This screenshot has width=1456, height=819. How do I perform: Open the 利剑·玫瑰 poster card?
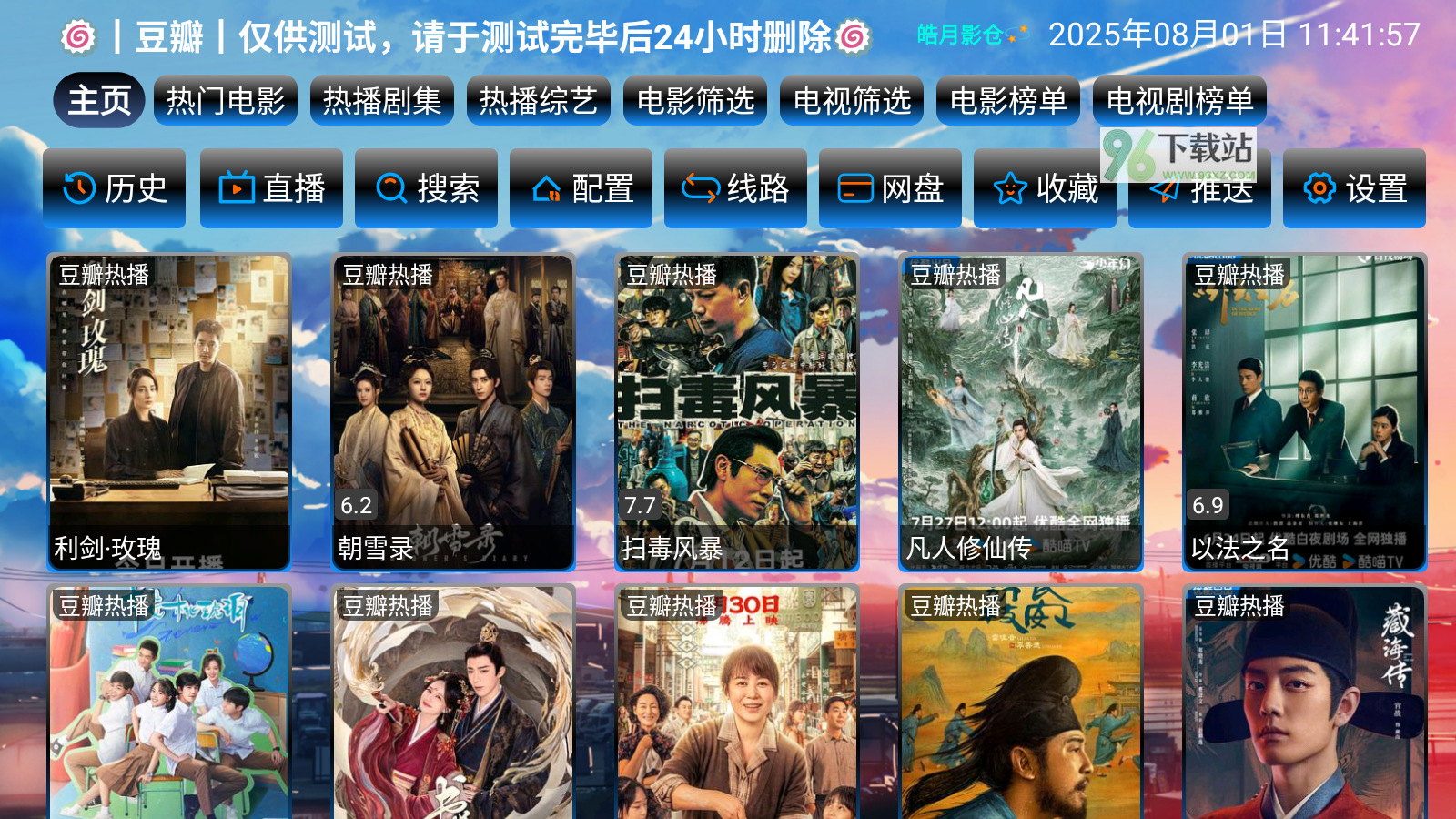(x=169, y=411)
